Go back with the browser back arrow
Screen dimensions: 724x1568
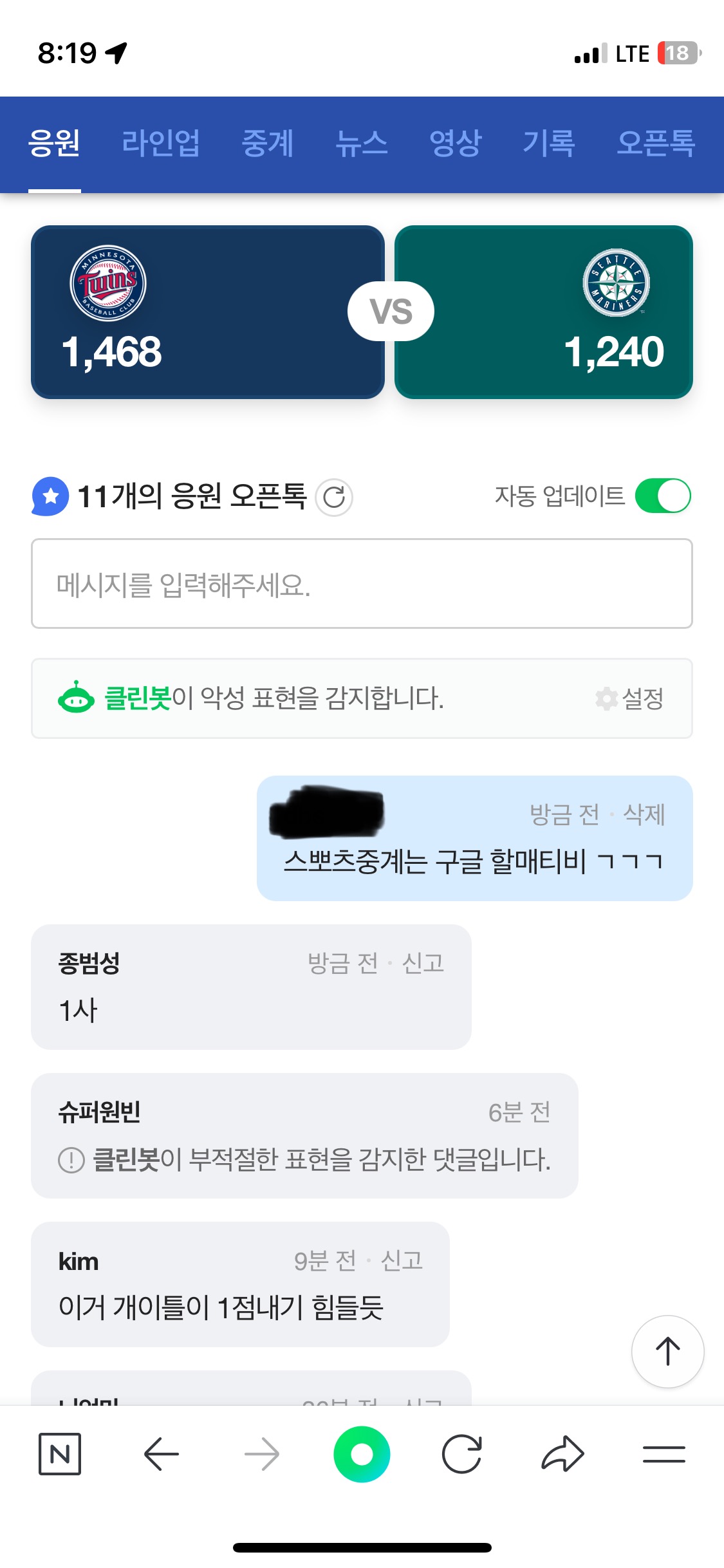pos(161,1454)
